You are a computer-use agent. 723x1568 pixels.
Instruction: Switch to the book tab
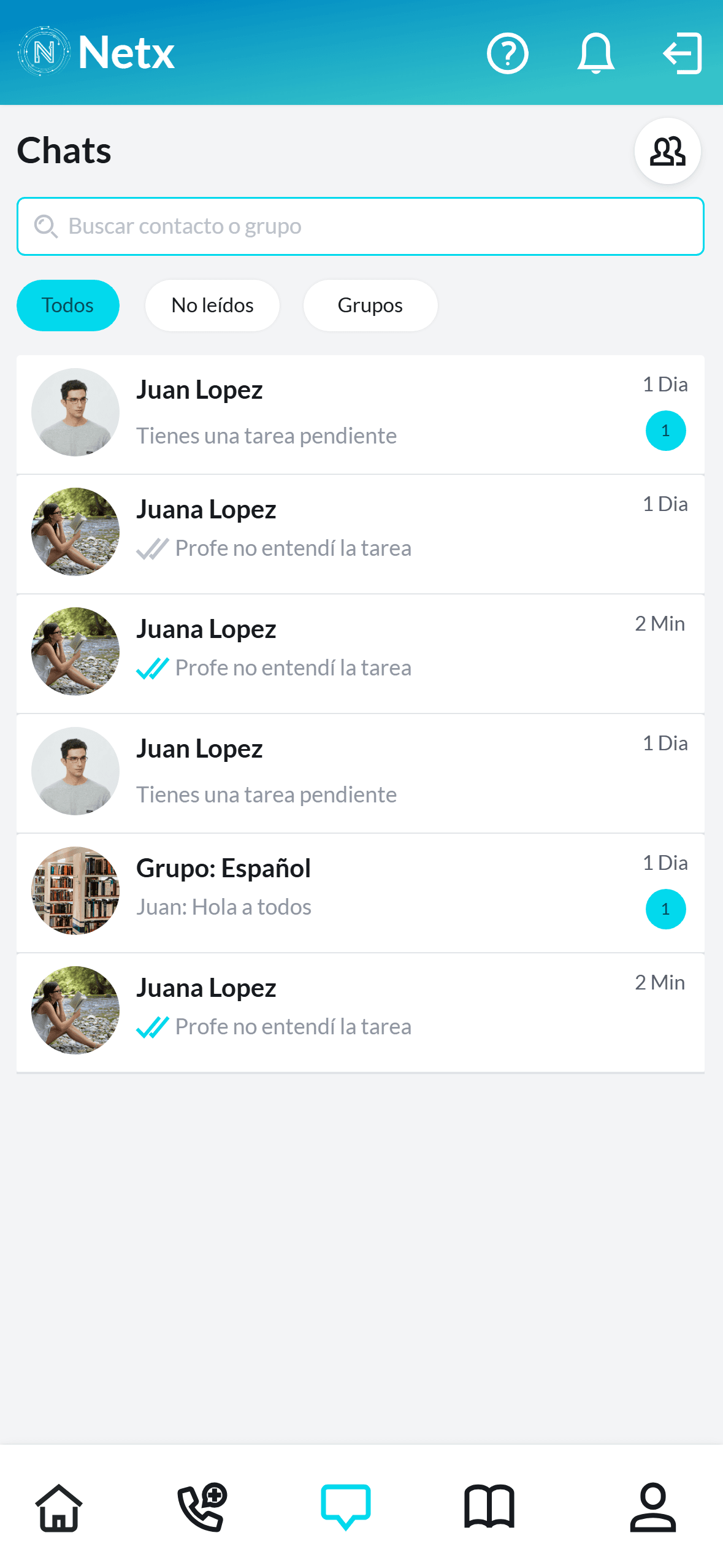click(489, 1507)
